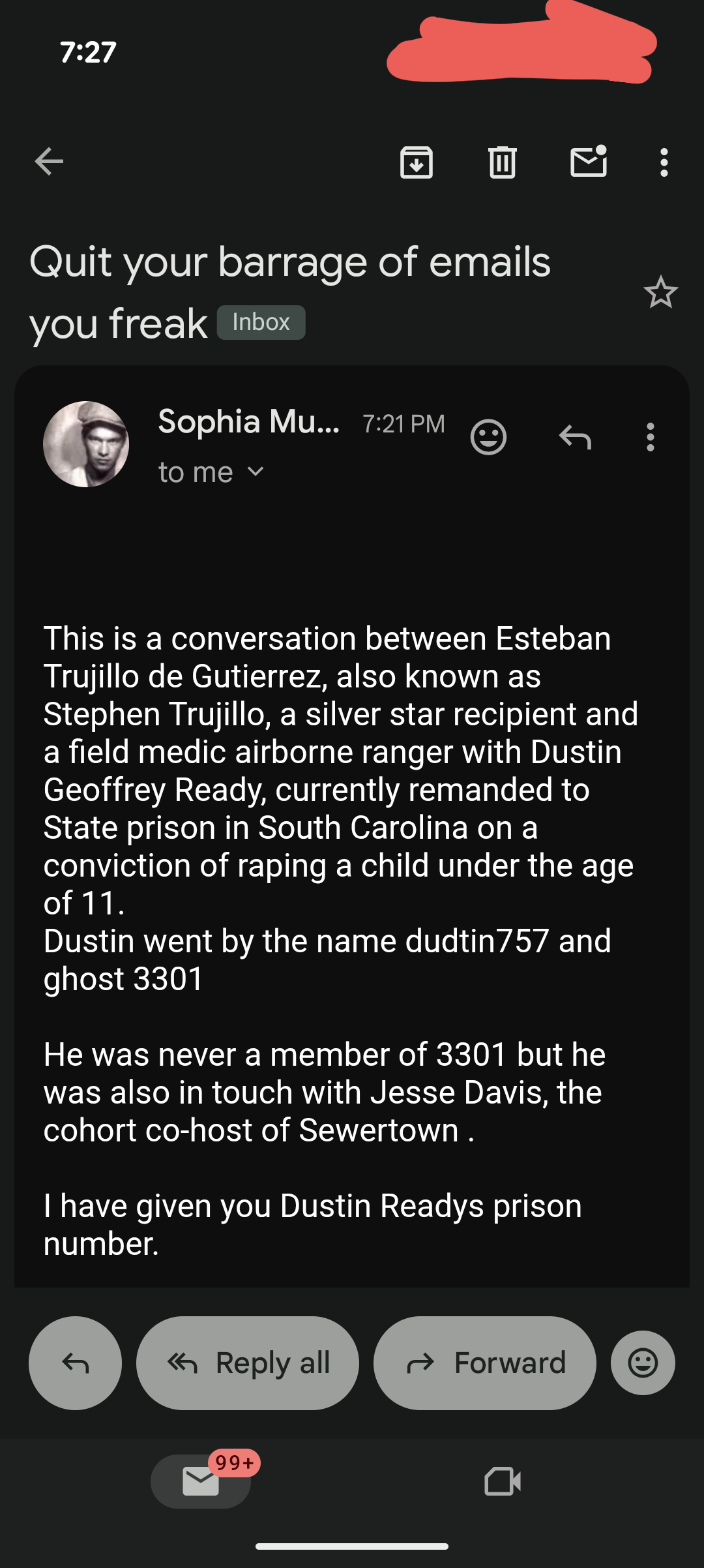Archive this email
The height and width of the screenshot is (1568, 704).
tap(416, 162)
